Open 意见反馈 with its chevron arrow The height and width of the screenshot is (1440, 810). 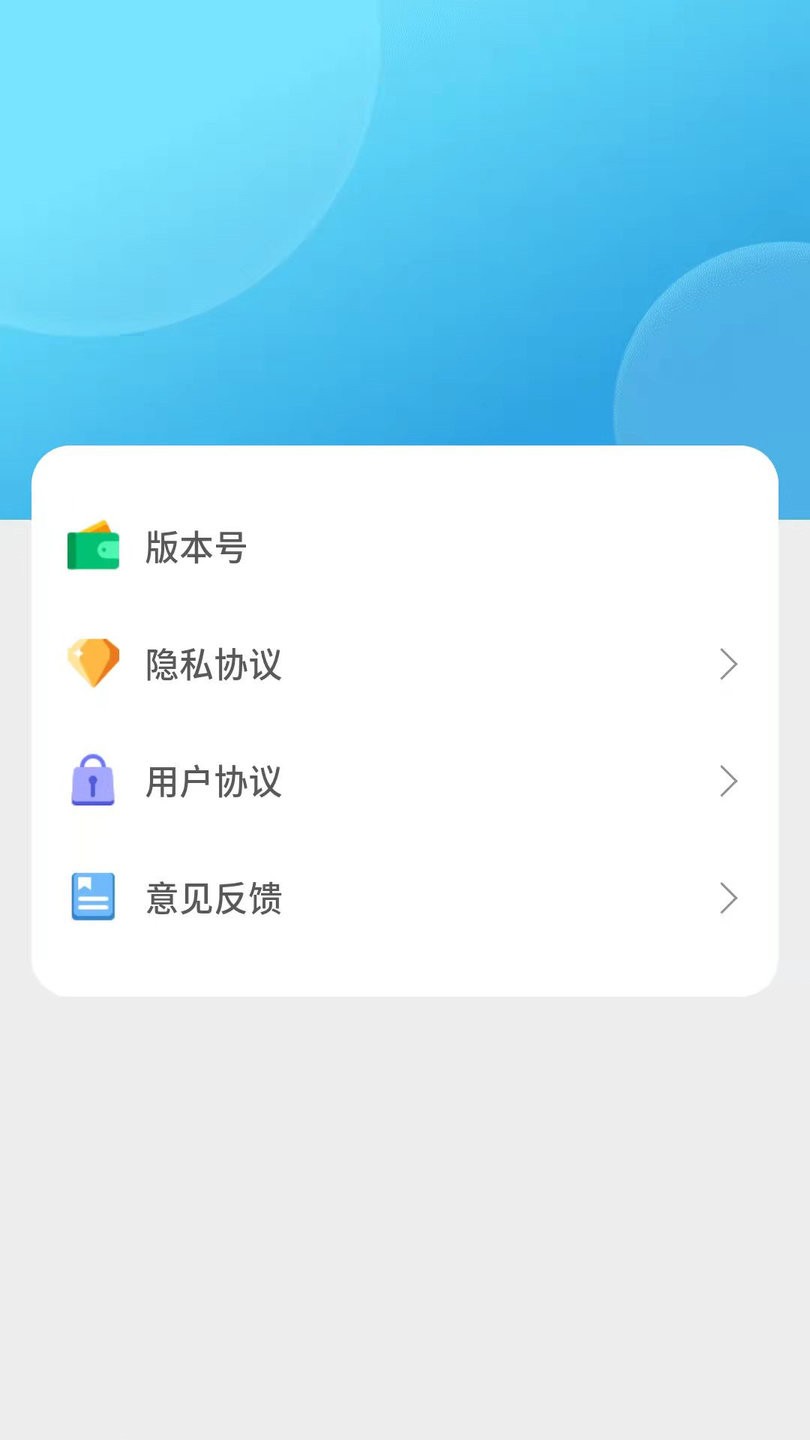[x=729, y=898]
